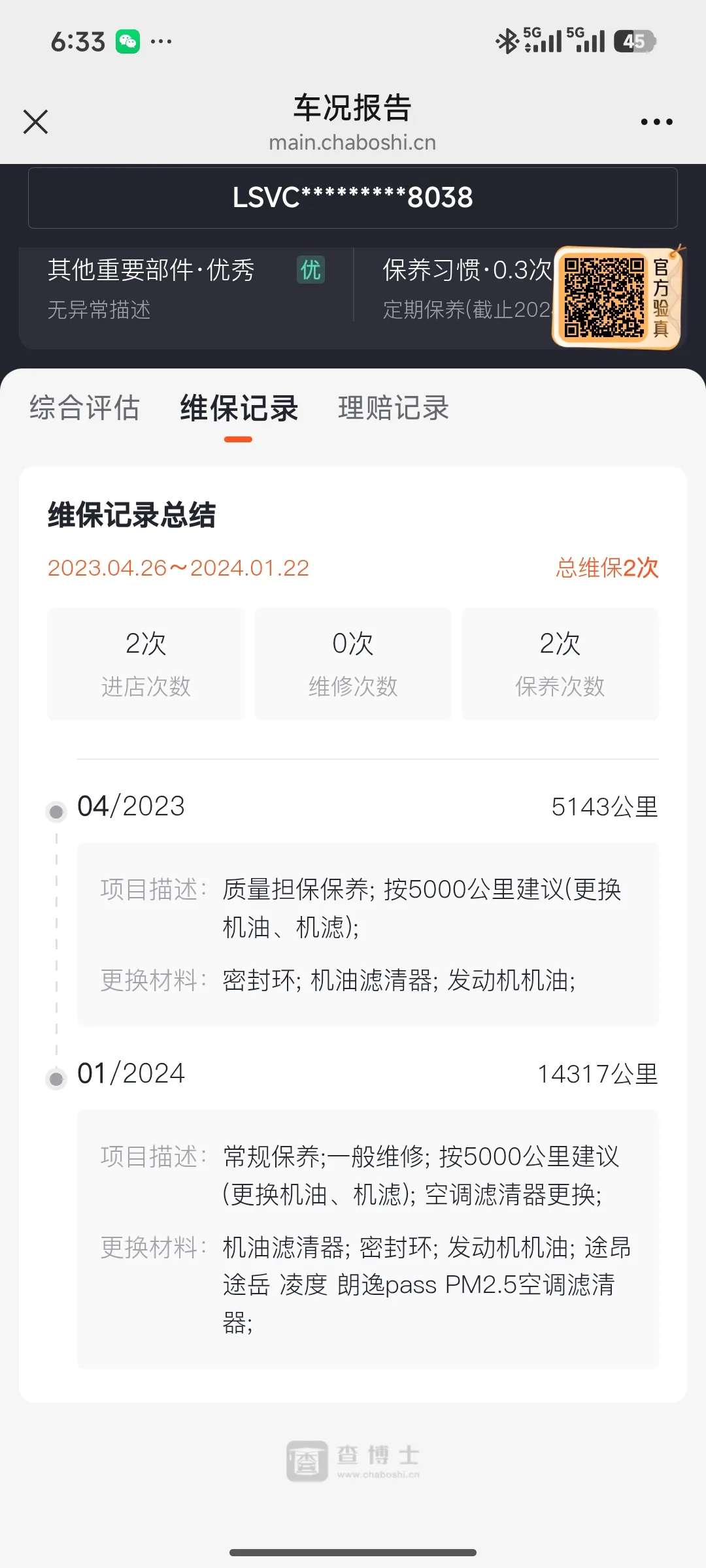The height and width of the screenshot is (1568, 706).
Task: Select the 维保记录 tab
Action: point(239,409)
